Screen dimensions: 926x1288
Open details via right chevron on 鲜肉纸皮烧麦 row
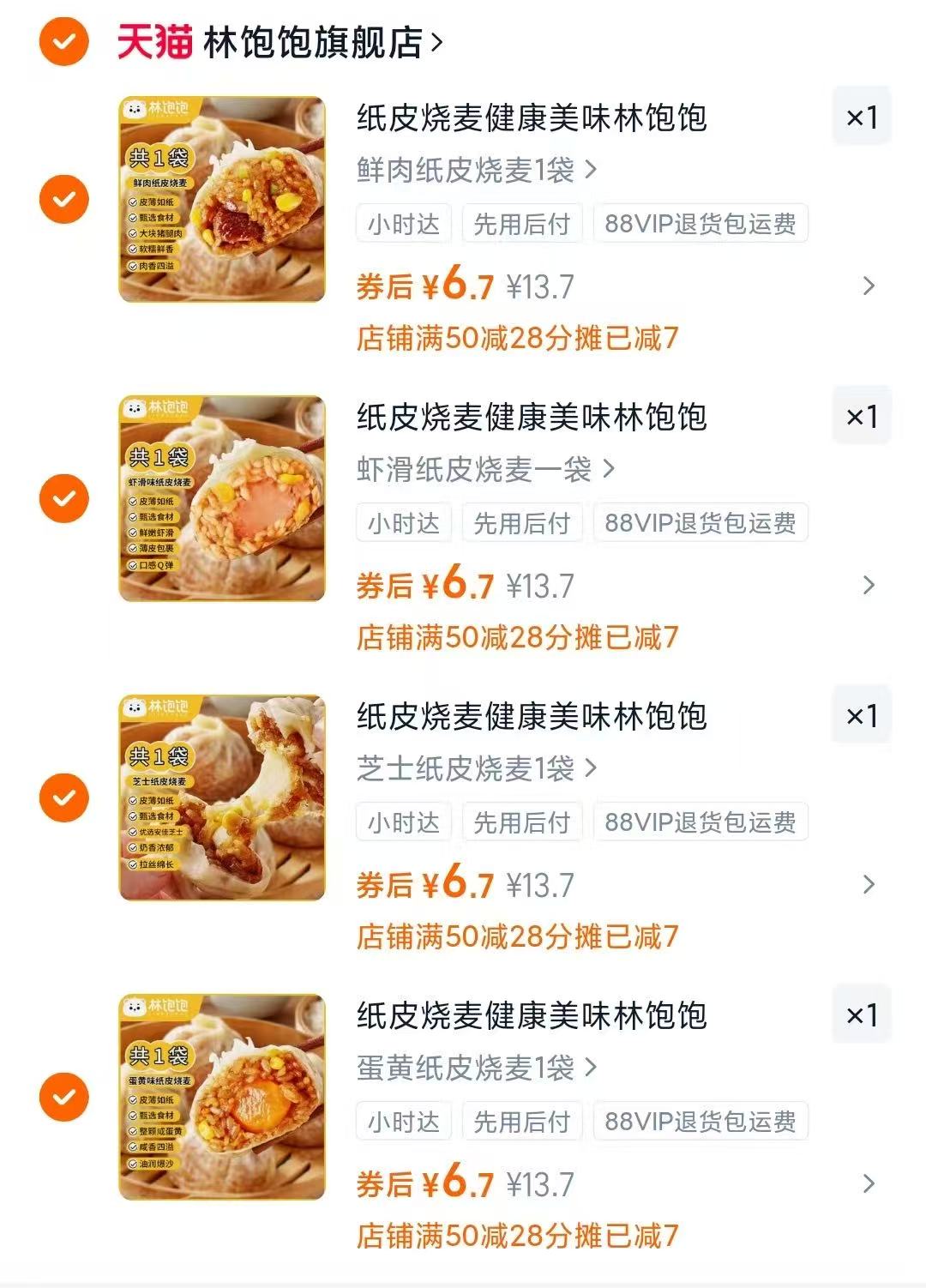(869, 285)
